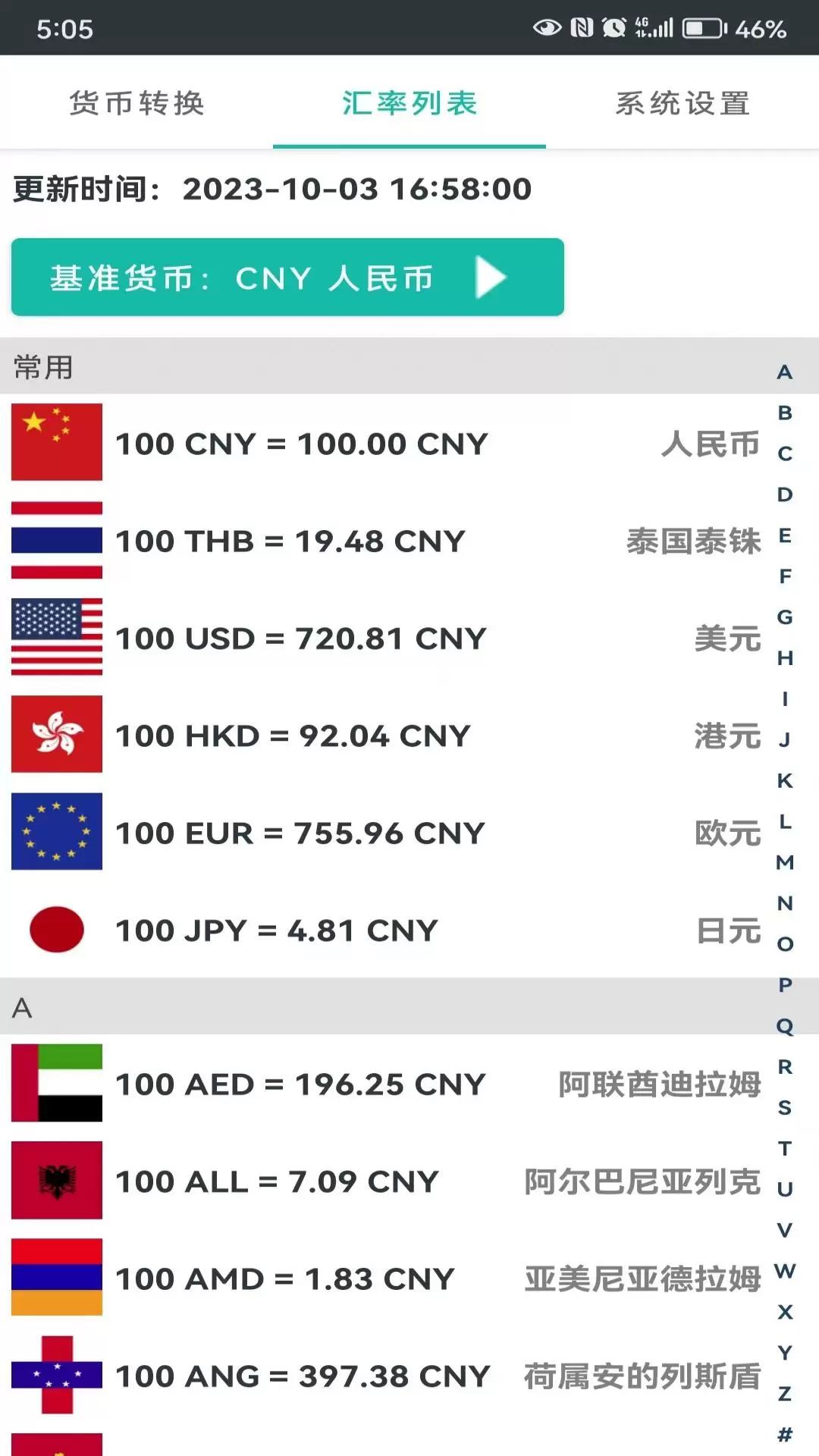
Task: Jump to the # section in index
Action: (x=785, y=1434)
